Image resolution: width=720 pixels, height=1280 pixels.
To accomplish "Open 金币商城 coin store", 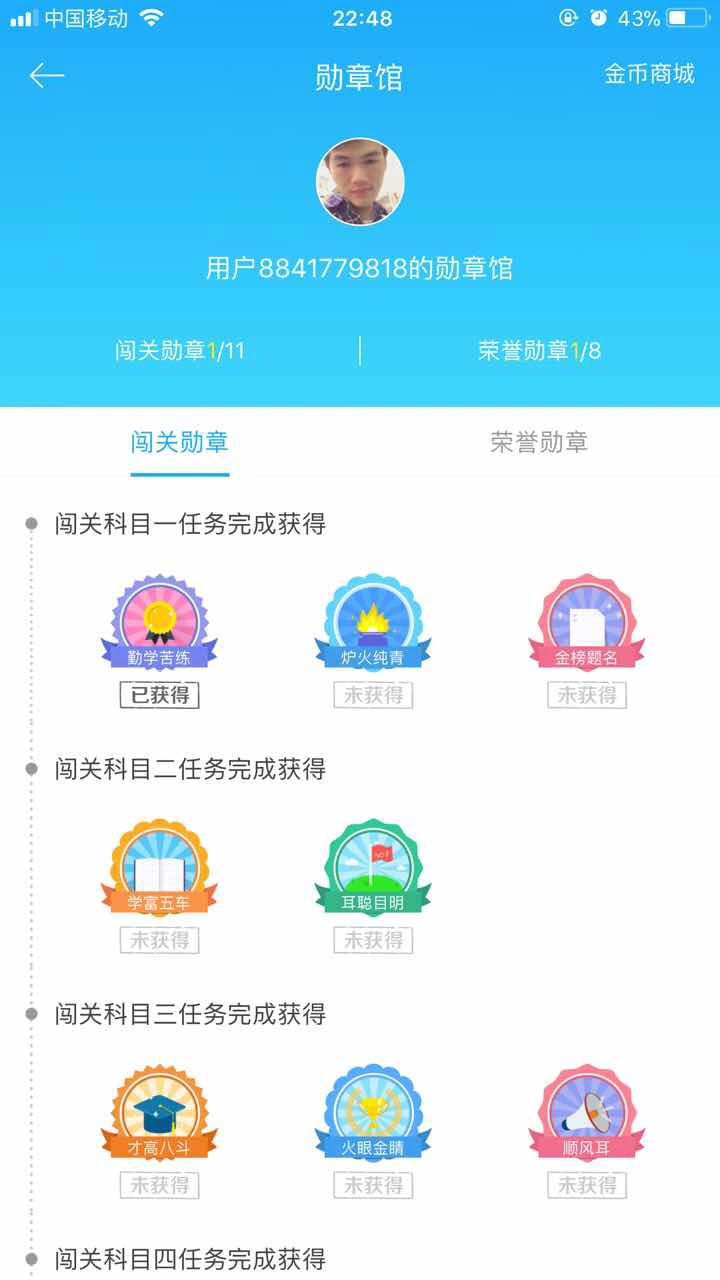I will pyautogui.click(x=649, y=74).
